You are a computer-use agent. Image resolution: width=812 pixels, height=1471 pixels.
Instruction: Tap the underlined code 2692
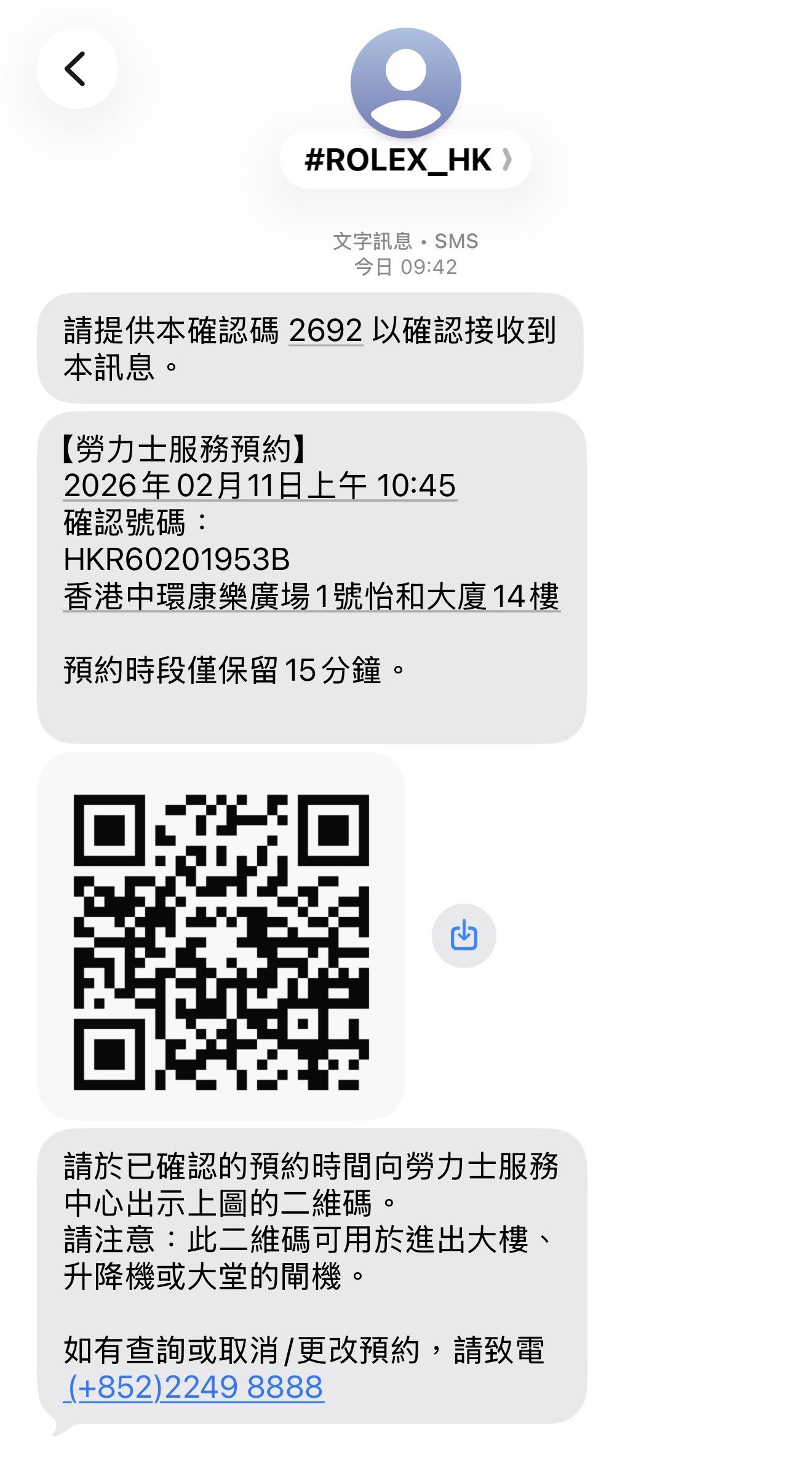click(326, 331)
